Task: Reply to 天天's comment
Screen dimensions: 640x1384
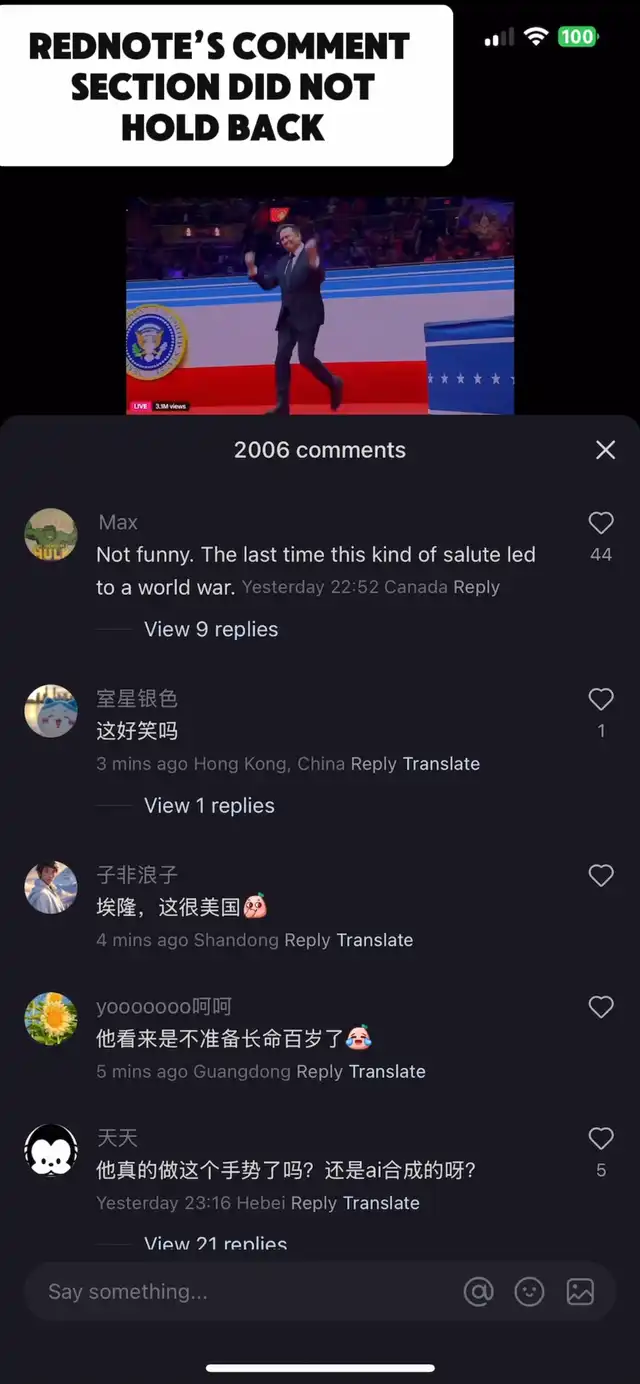Action: [x=313, y=1203]
